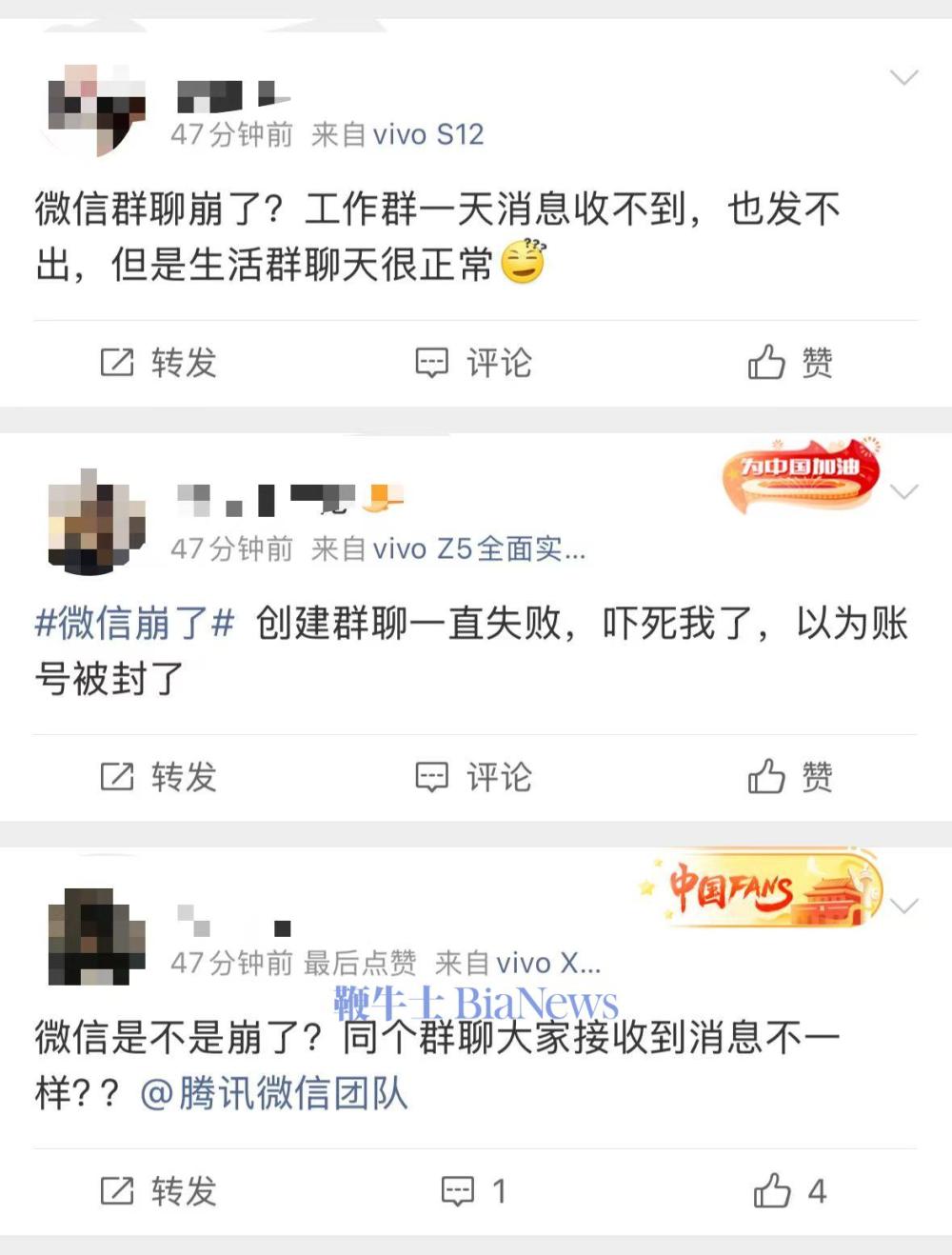Like the post about 以为账号被封了

(789, 777)
